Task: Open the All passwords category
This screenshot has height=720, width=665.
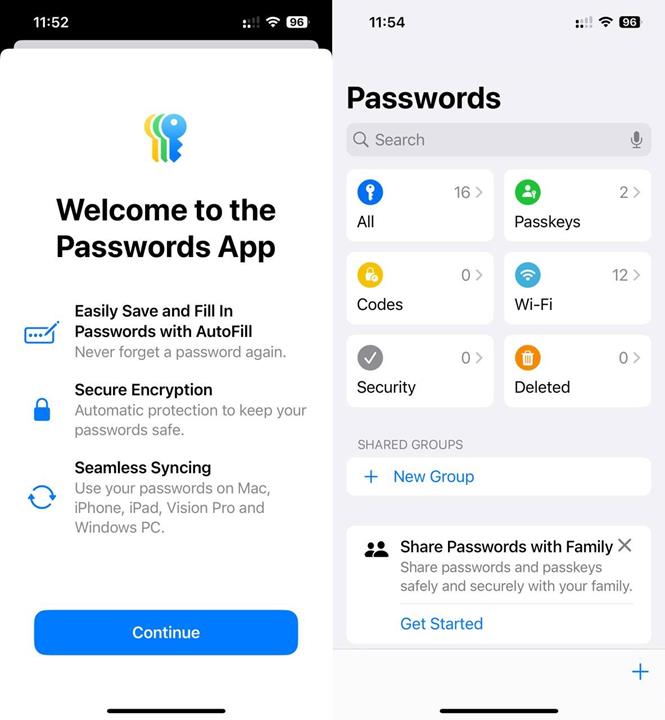Action: click(420, 205)
